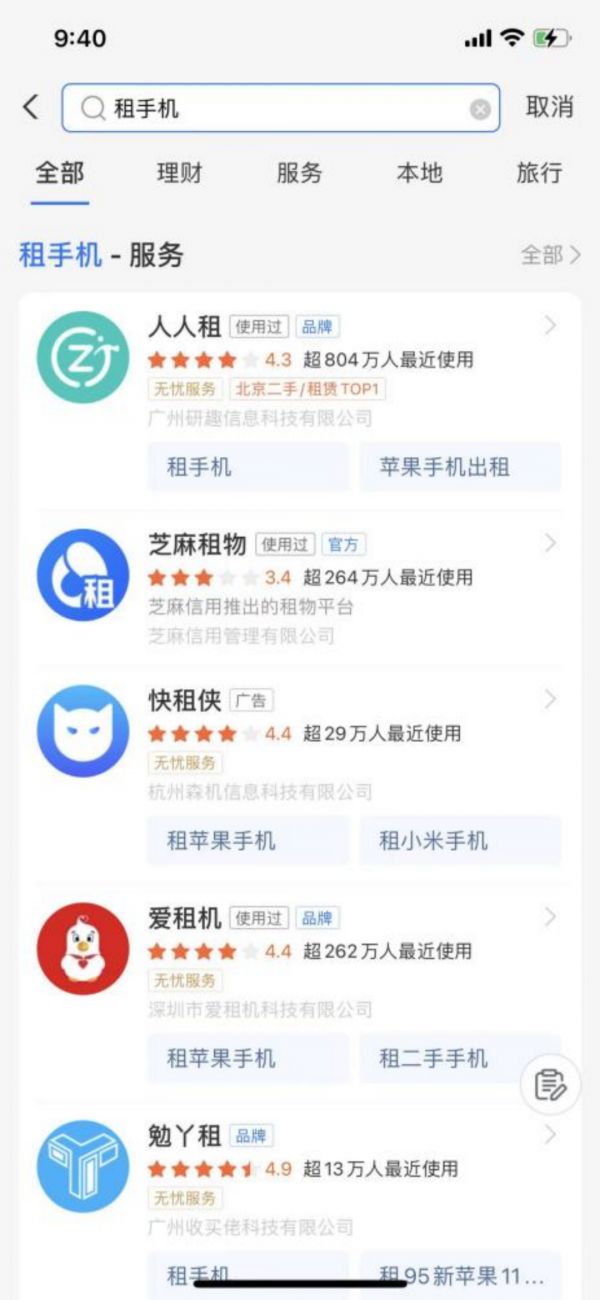
Task: Open the 旅行 tab
Action: click(539, 173)
